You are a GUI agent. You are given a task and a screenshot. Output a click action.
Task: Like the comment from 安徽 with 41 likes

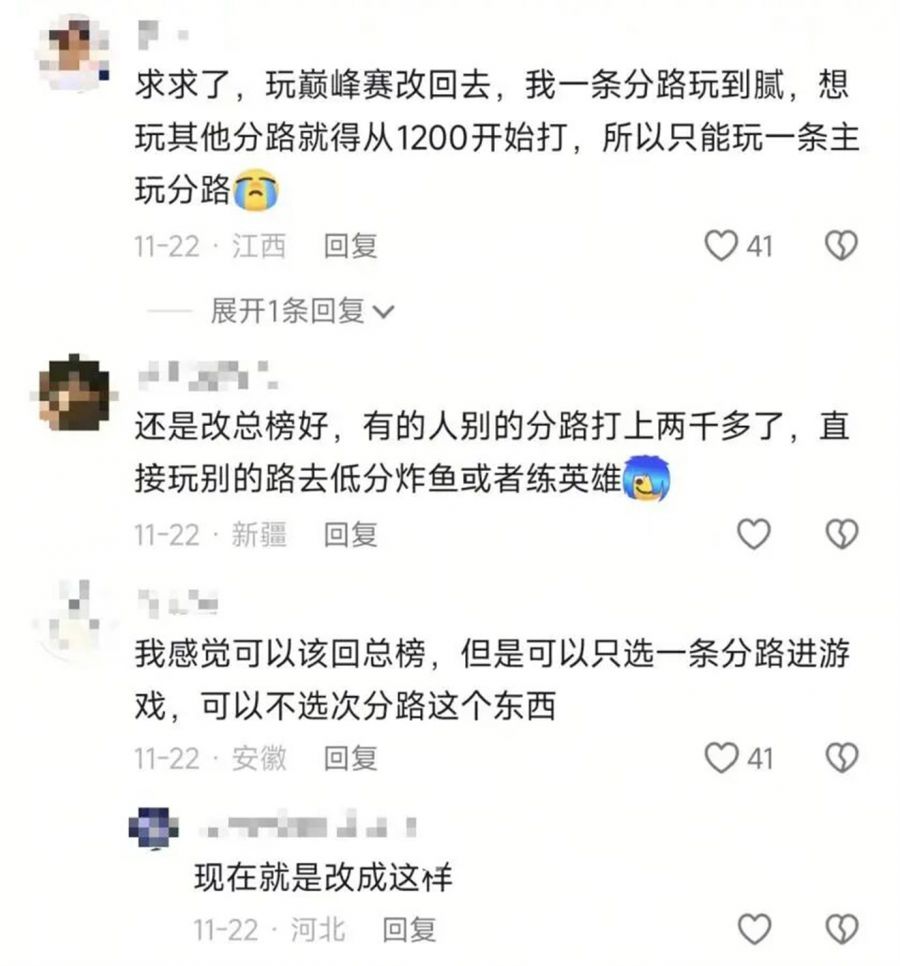722,758
